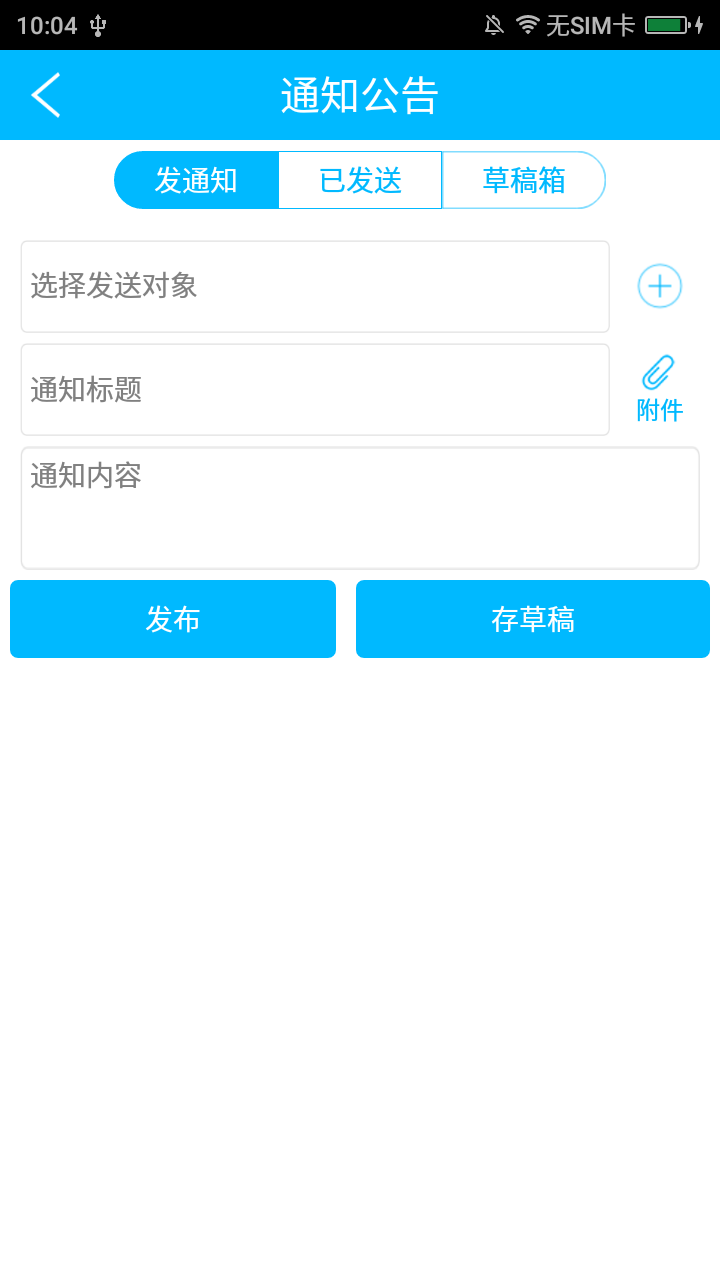Open the 草稿箱 tab
The height and width of the screenshot is (1280, 720).
tap(524, 180)
